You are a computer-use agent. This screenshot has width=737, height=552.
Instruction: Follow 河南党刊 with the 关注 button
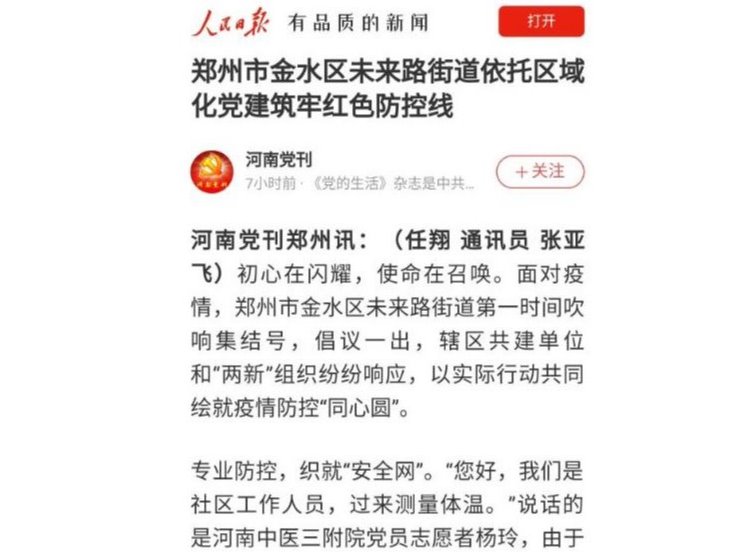(539, 171)
